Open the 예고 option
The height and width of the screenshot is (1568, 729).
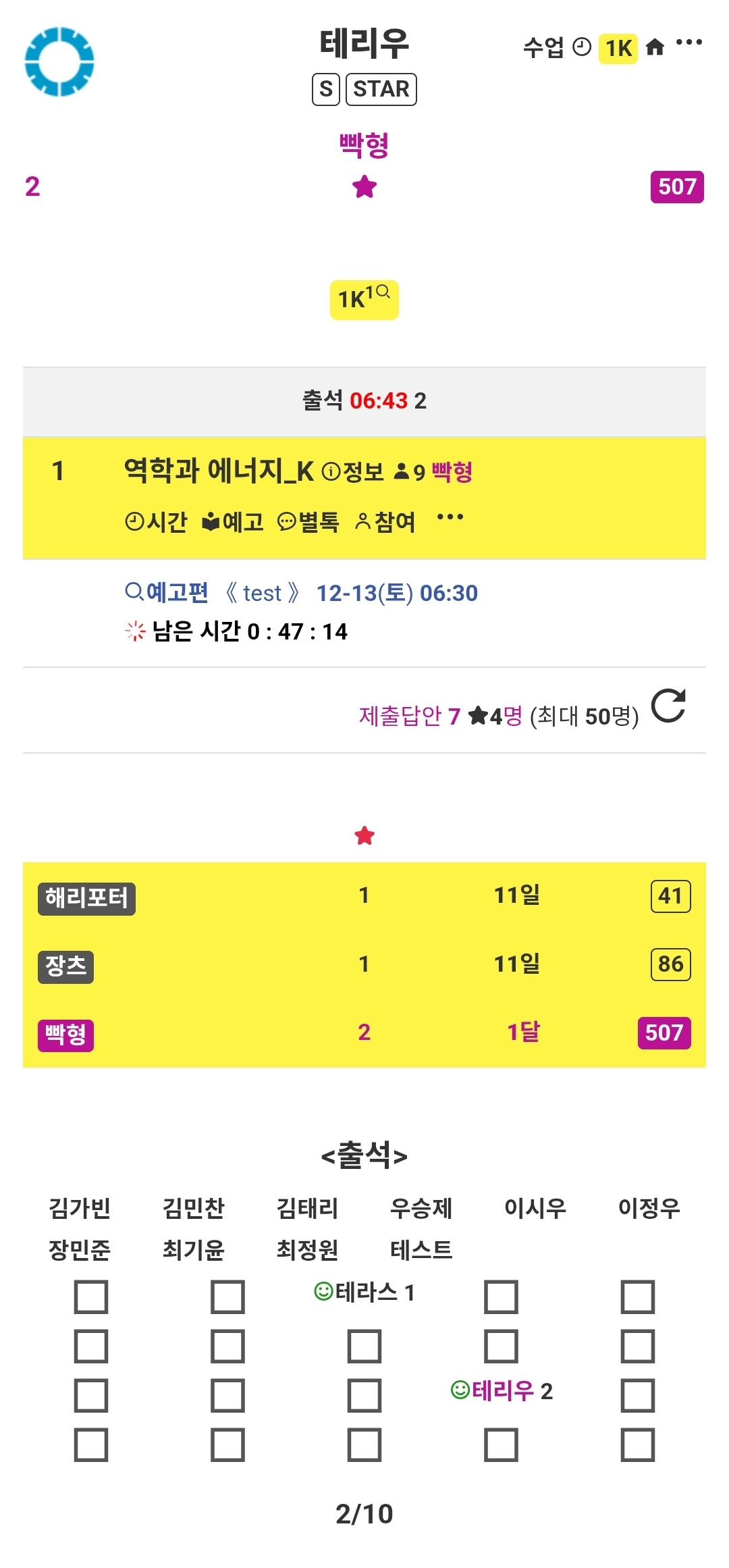[233, 522]
